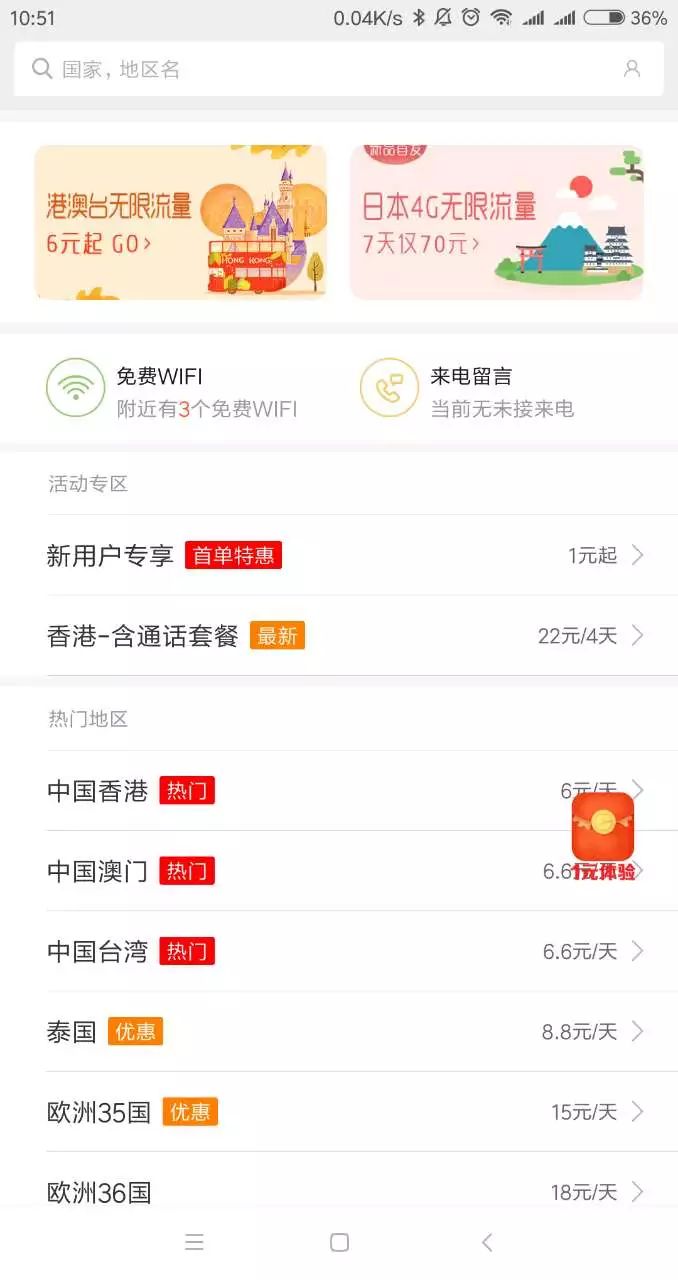Open the 港澳台无限流量 banner
The height and width of the screenshot is (1280, 678).
181,222
